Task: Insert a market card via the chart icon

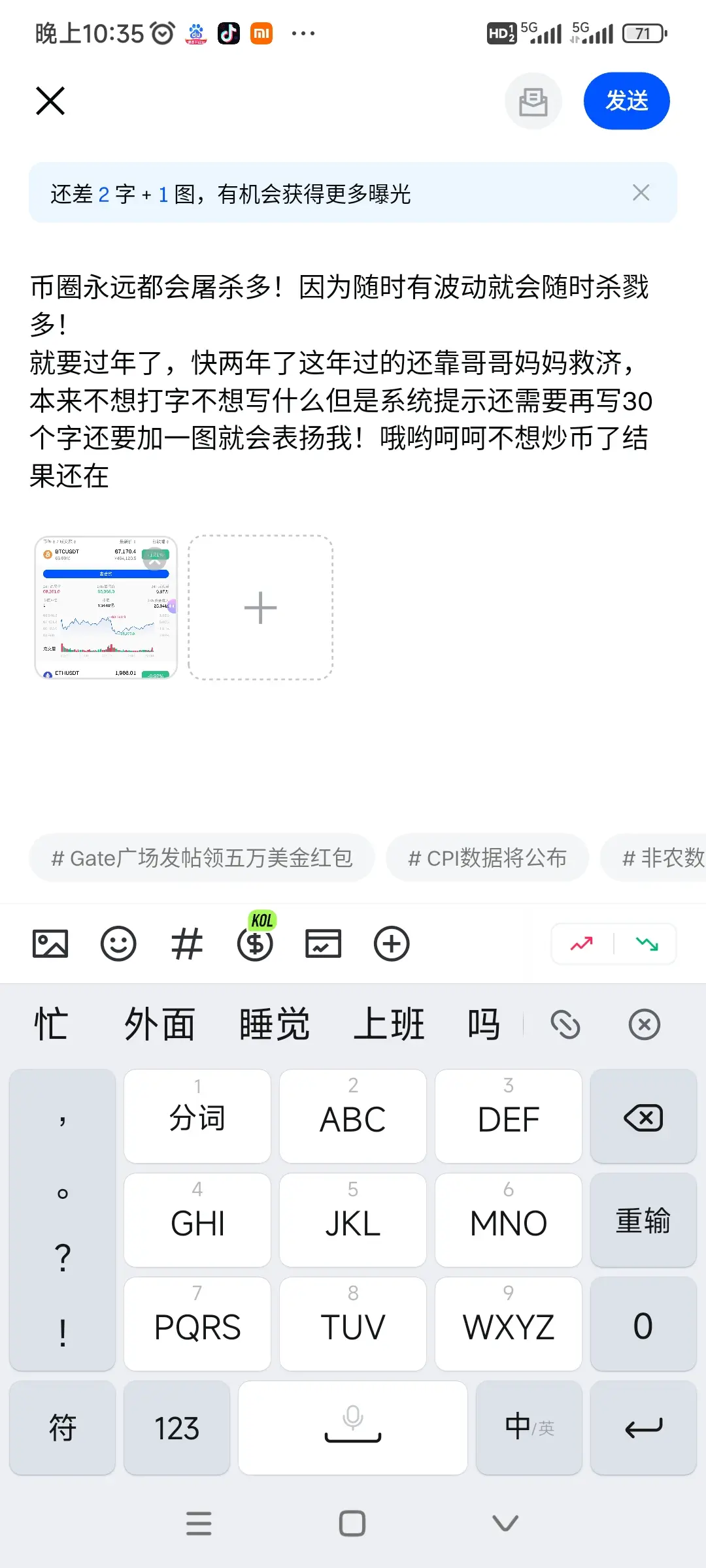Action: 323,943
